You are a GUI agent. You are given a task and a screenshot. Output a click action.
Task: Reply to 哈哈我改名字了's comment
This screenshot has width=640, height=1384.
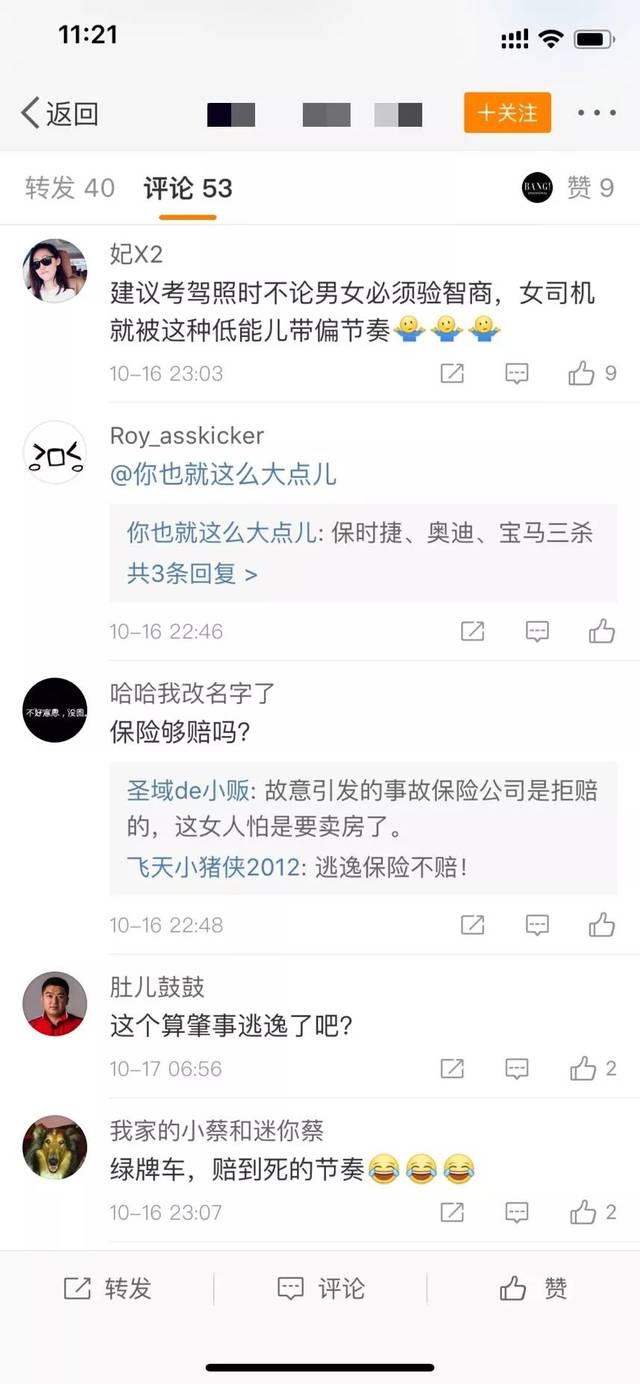537,924
